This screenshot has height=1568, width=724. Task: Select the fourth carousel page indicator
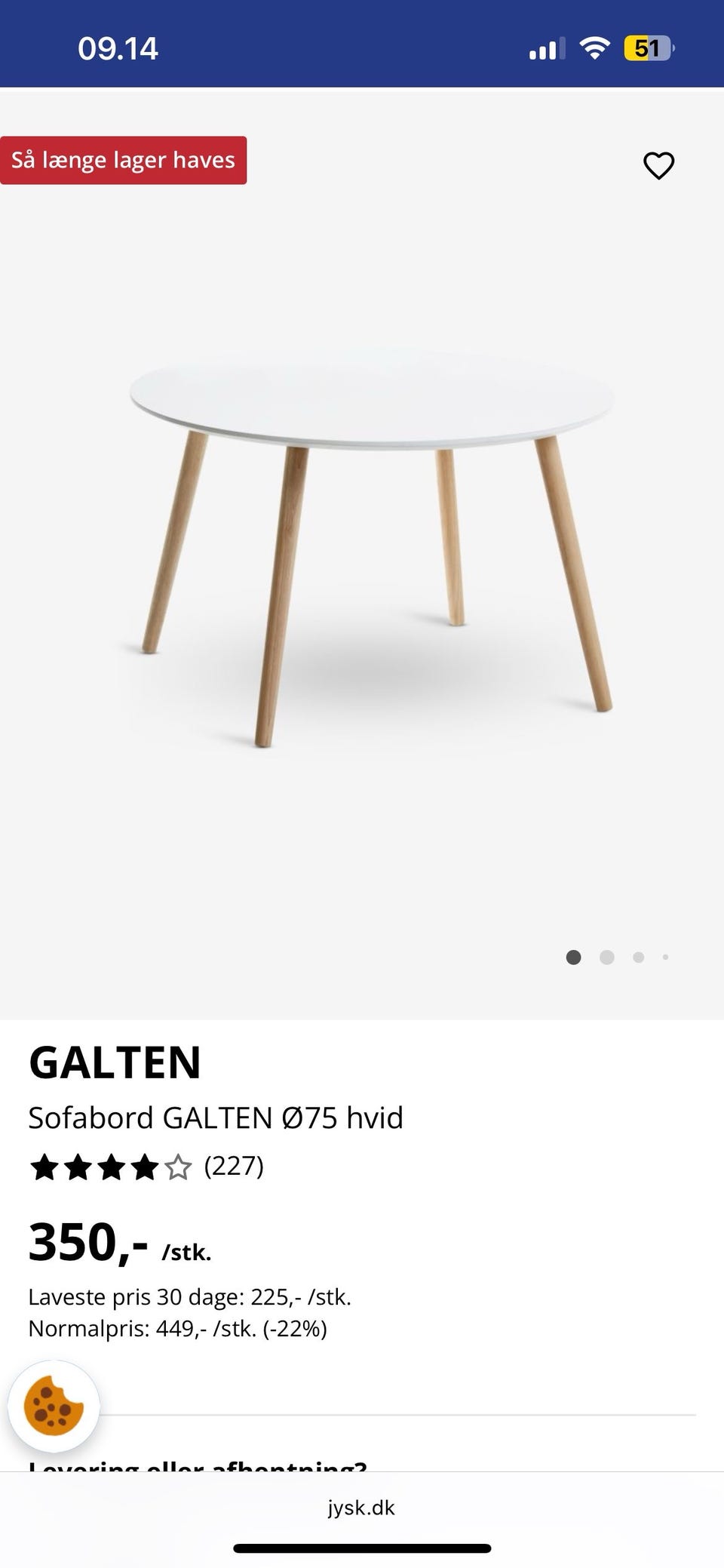(666, 957)
